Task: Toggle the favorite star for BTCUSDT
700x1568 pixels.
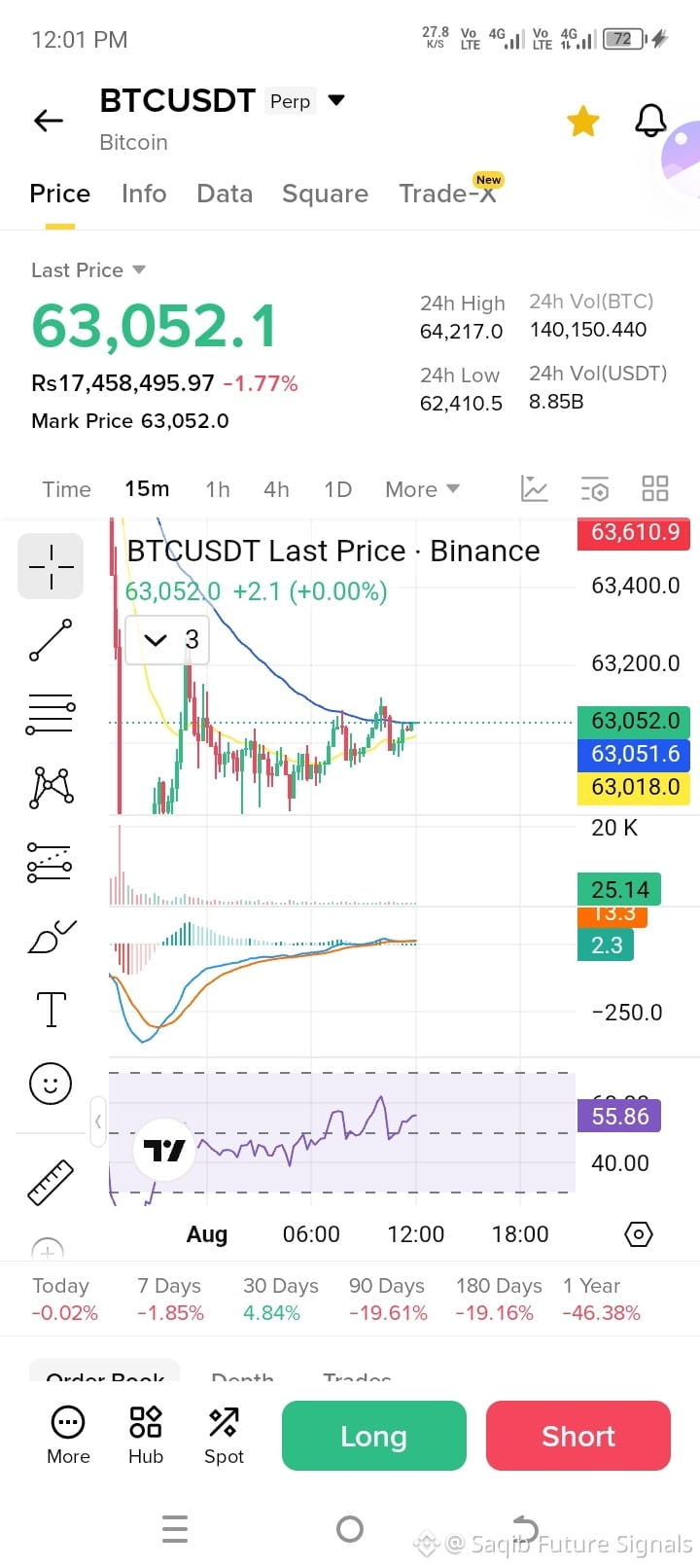Action: point(583,122)
